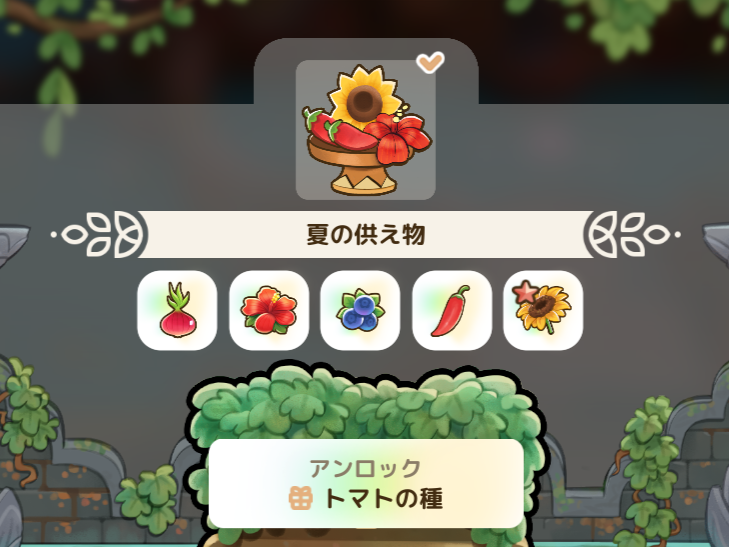Tap the red hibiscus flower slot
This screenshot has height=547, width=729.
coord(269,310)
